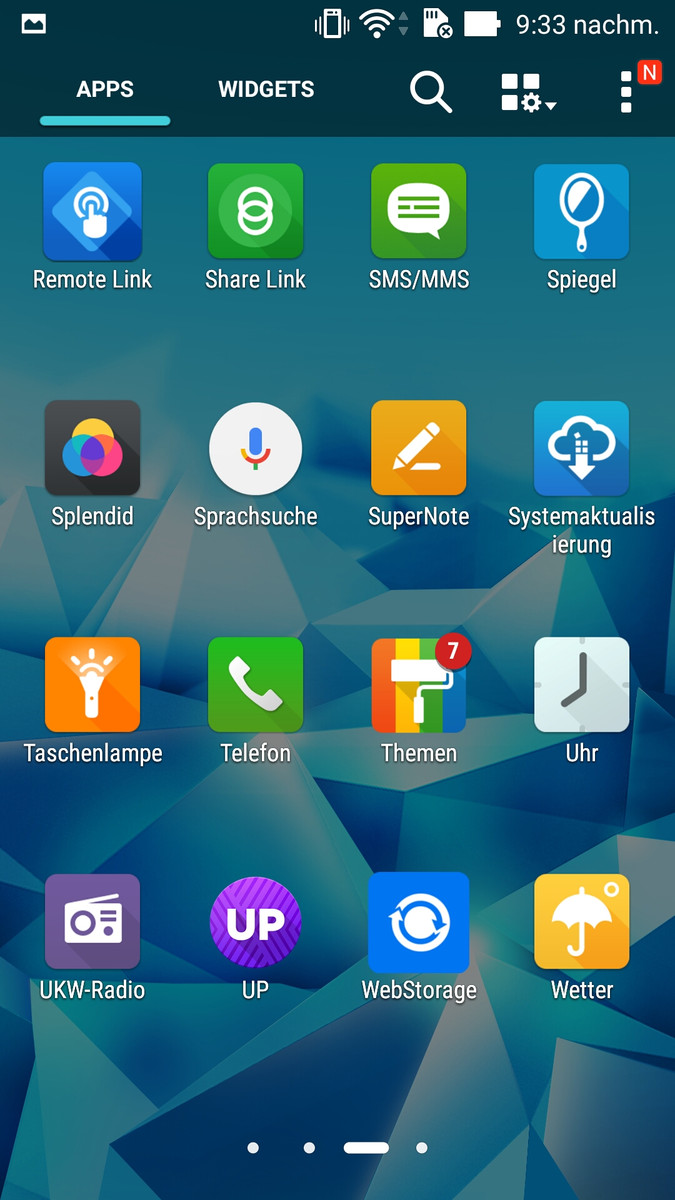The image size is (675, 1200).
Task: Open Themen with 7 notifications
Action: click(418, 685)
